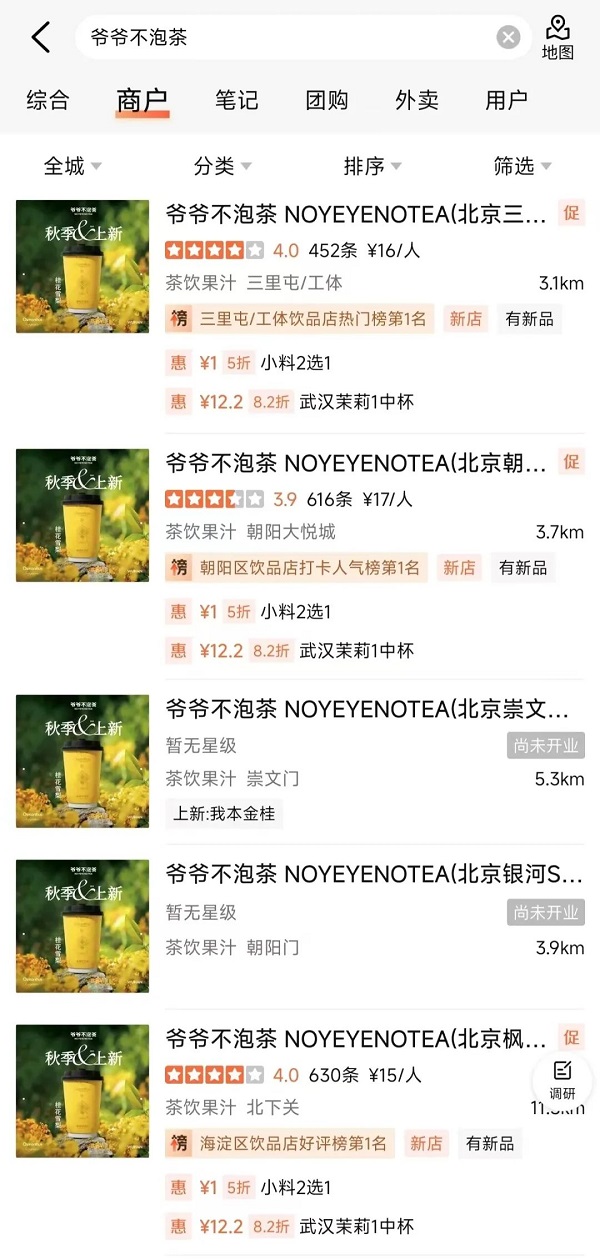Image resolution: width=600 pixels, height=1259 pixels.
Task: Switch to the 用户 tab
Action: pos(507,100)
